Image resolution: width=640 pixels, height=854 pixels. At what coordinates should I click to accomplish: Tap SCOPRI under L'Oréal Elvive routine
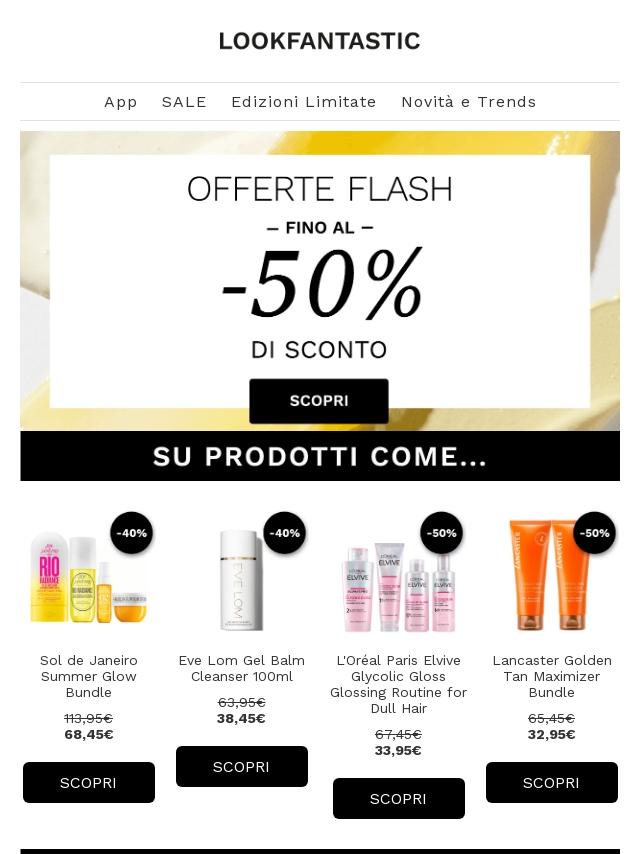[x=398, y=799]
